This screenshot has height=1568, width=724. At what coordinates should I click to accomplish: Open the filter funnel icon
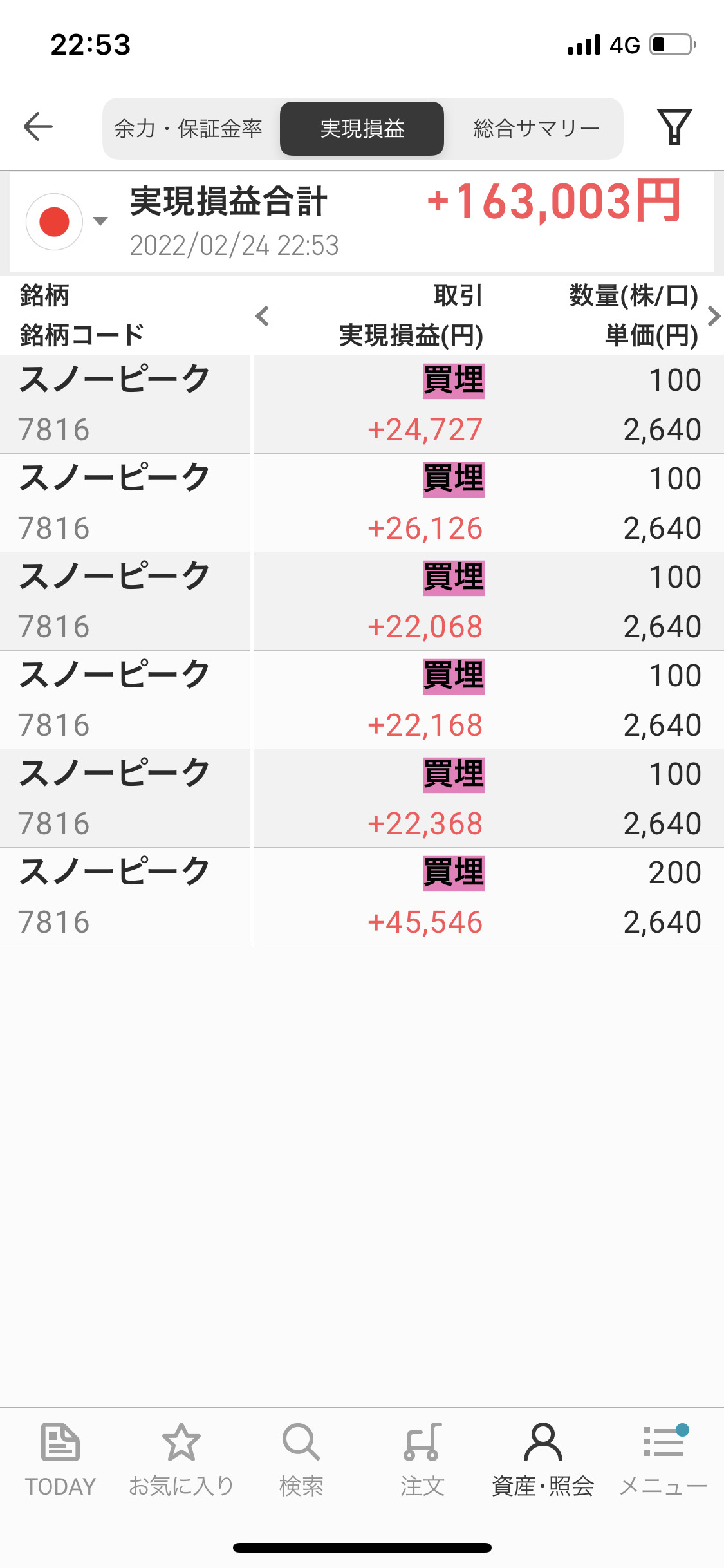point(674,127)
